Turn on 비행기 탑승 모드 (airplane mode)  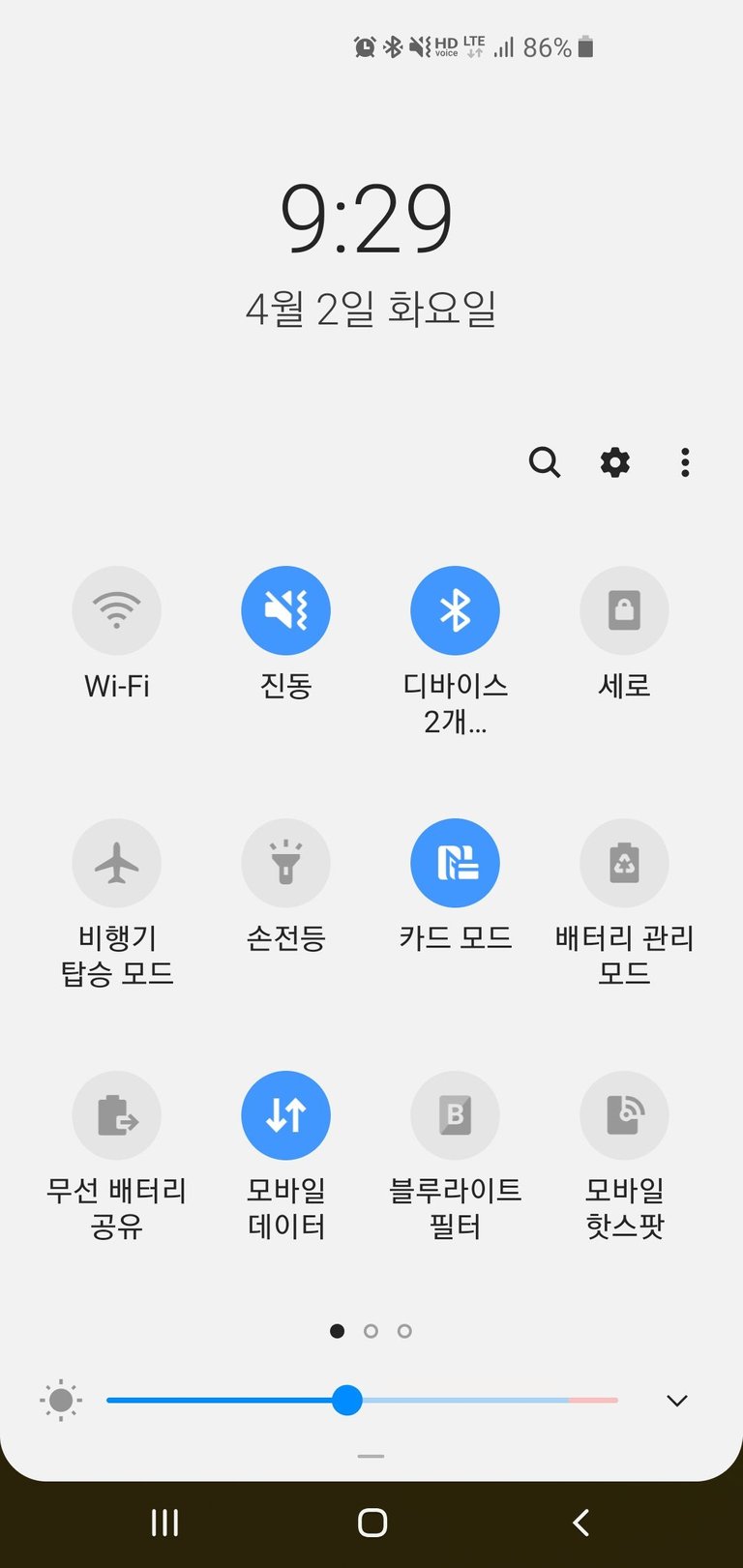tap(116, 863)
